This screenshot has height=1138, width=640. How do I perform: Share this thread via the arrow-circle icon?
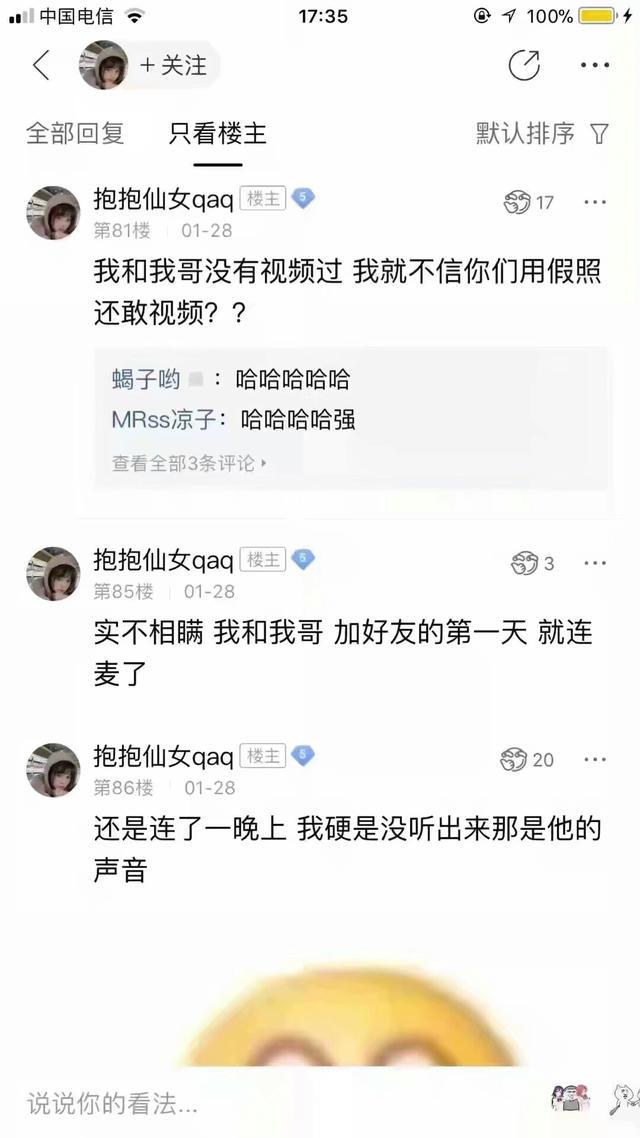pos(524,66)
